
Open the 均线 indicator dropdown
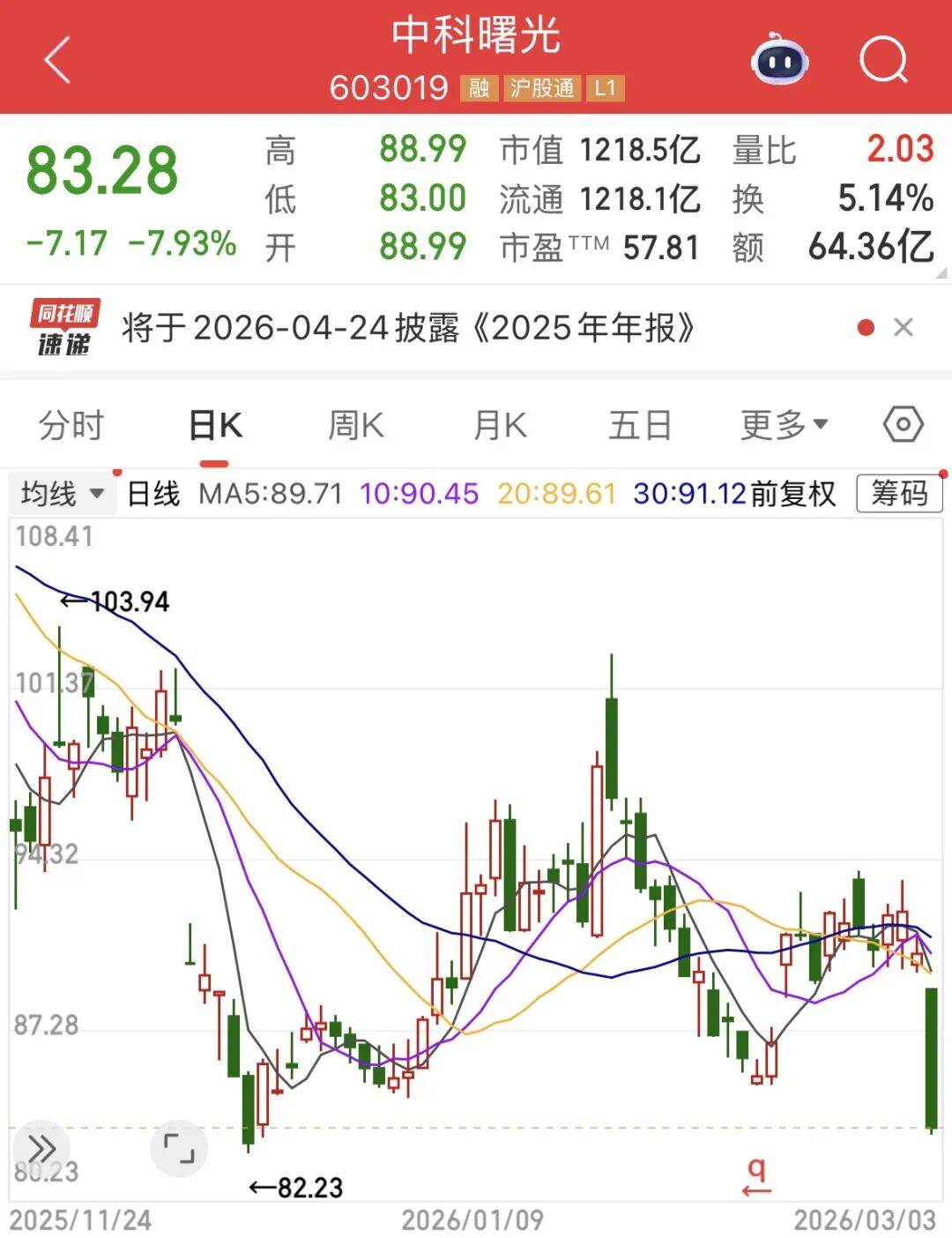tap(62, 494)
